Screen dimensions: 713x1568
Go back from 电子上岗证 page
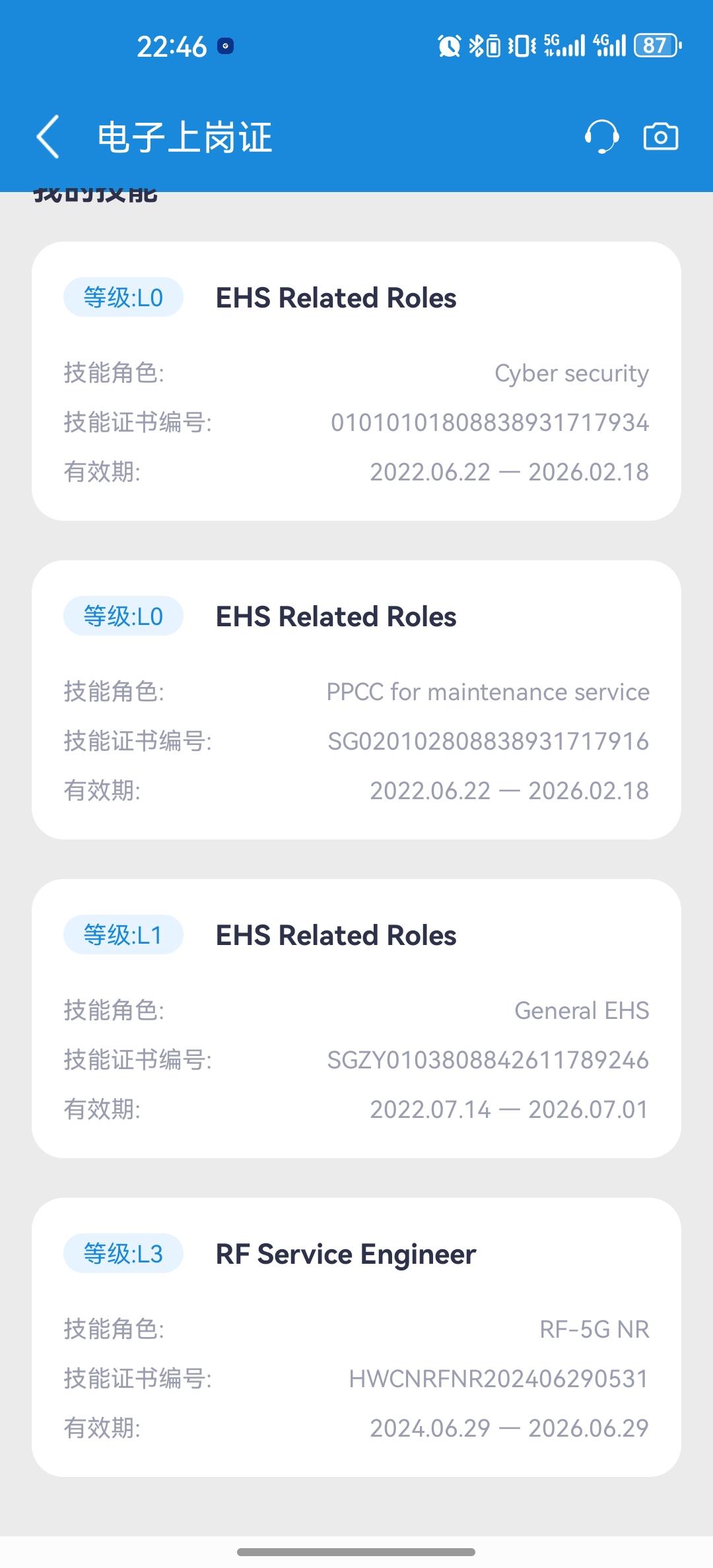click(x=48, y=137)
